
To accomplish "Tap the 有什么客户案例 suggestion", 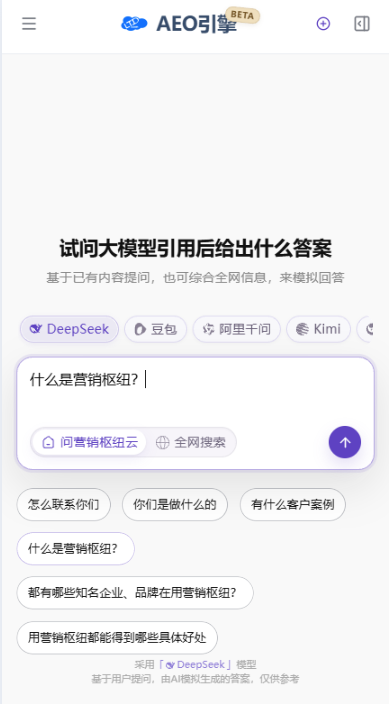I will tap(293, 505).
